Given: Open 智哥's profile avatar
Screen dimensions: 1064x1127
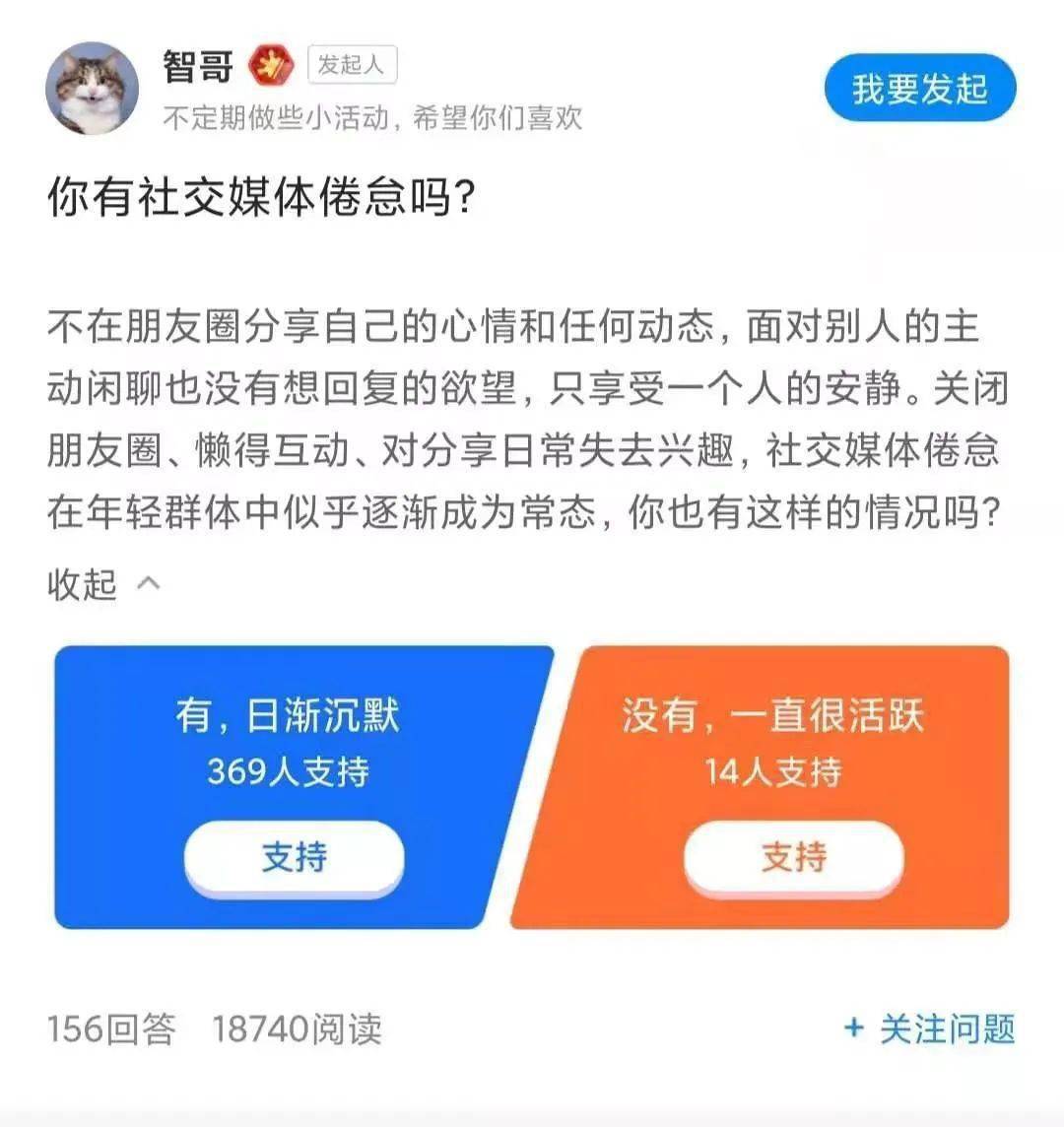Looking at the screenshot, I should pos(91,89).
